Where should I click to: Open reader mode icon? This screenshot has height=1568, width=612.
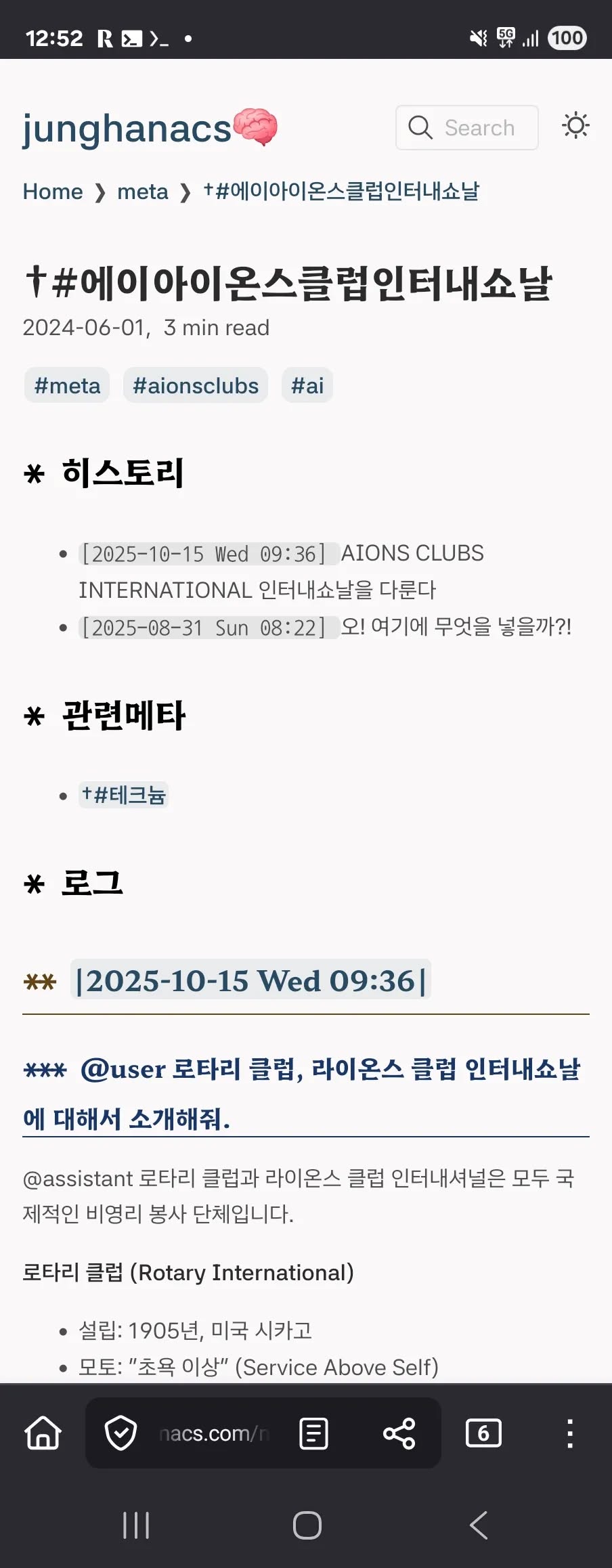point(313,1433)
